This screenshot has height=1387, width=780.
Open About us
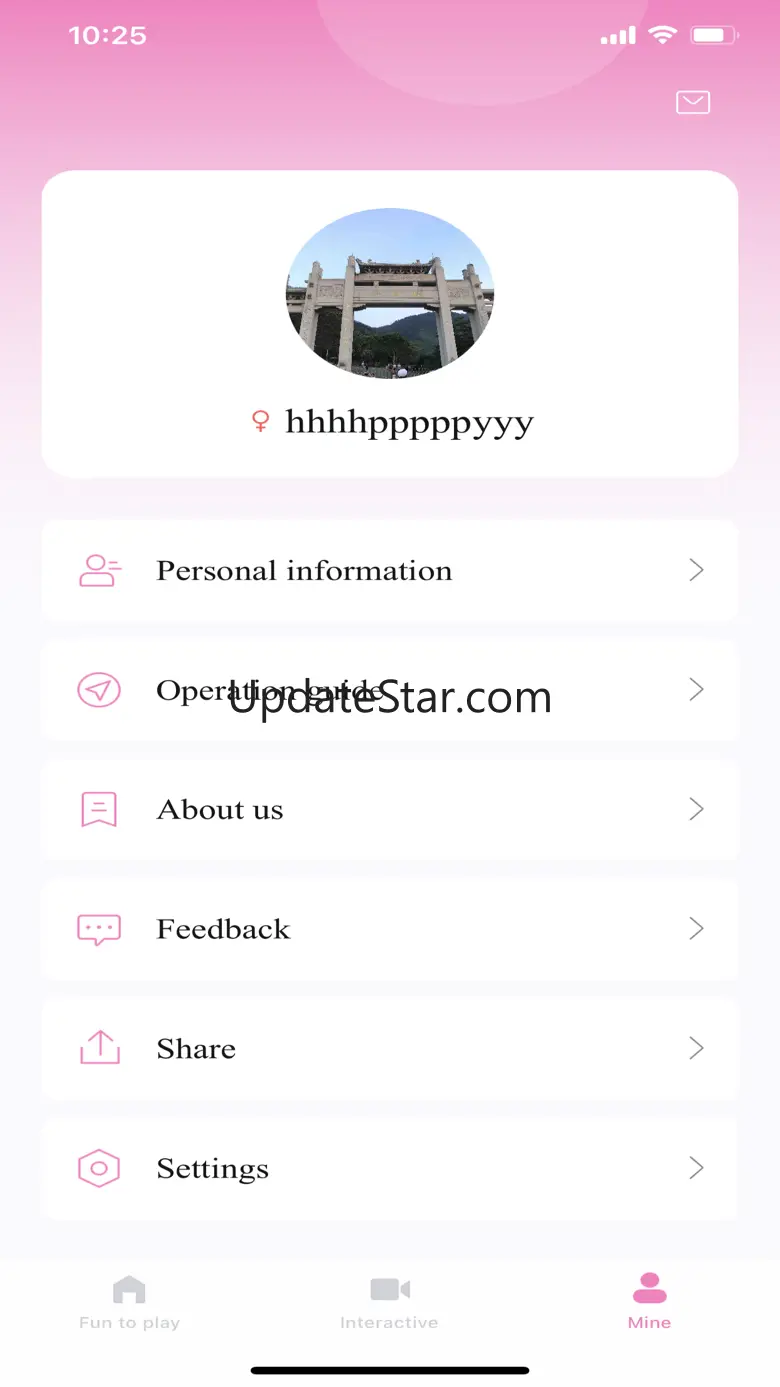(x=390, y=810)
